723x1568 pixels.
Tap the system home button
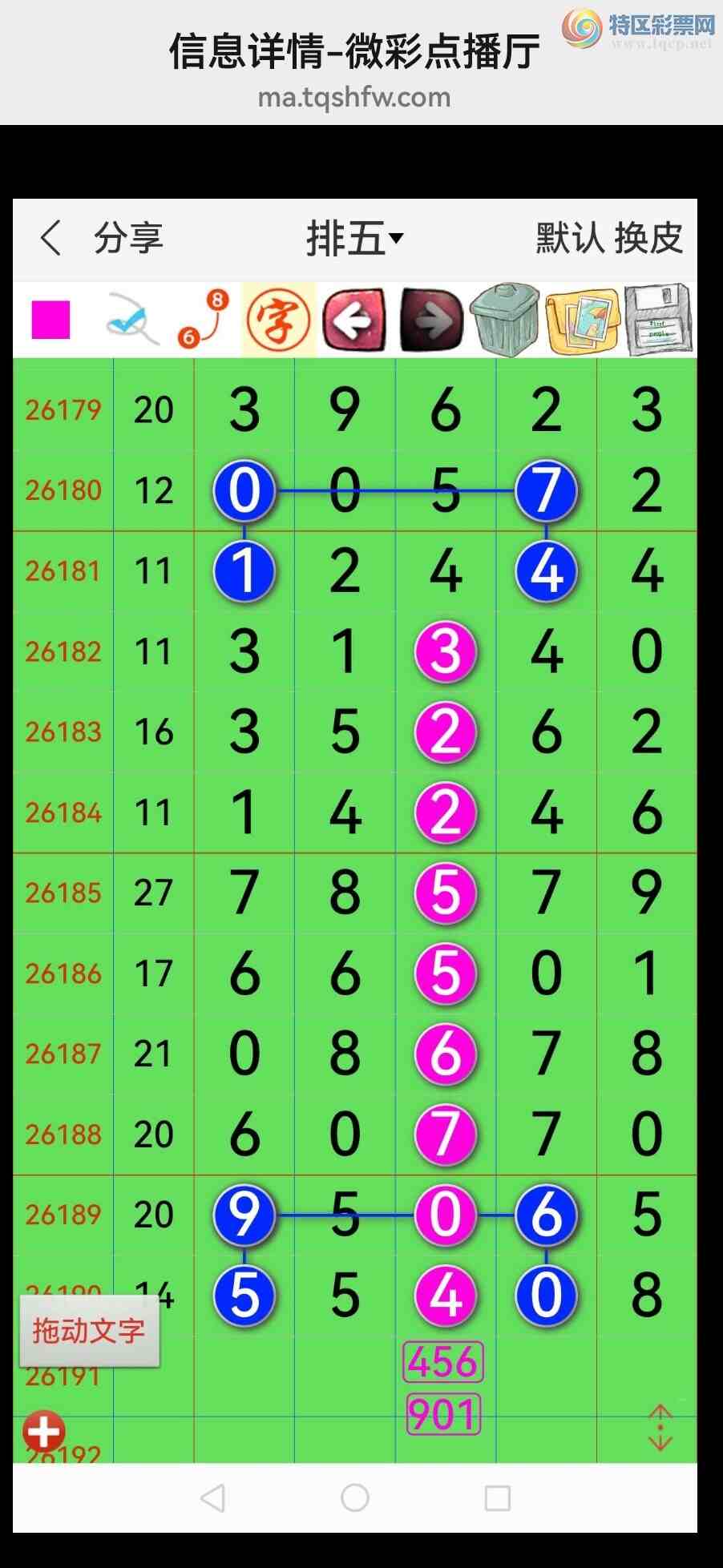click(x=355, y=1497)
